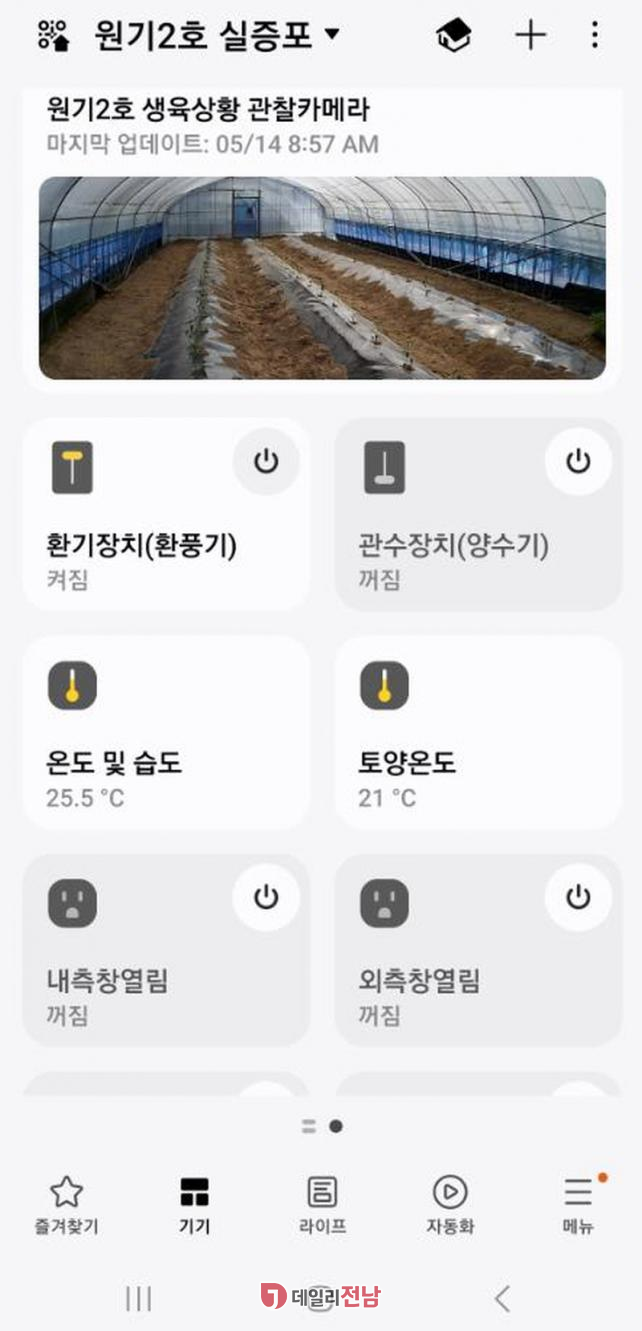Switch to the 즐겨찾기 tab
The image size is (642, 1331).
click(66, 1203)
